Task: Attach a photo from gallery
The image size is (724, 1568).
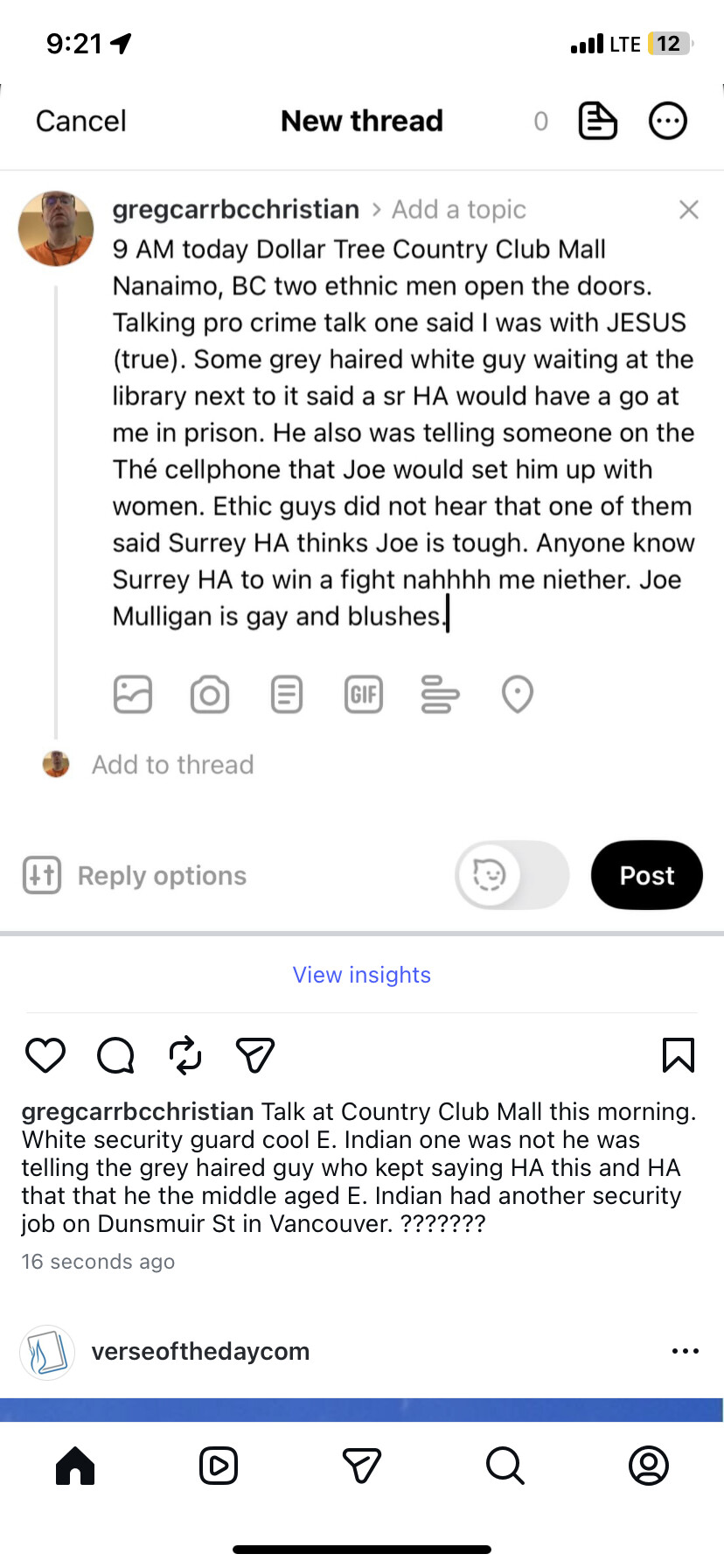Action: coord(133,695)
